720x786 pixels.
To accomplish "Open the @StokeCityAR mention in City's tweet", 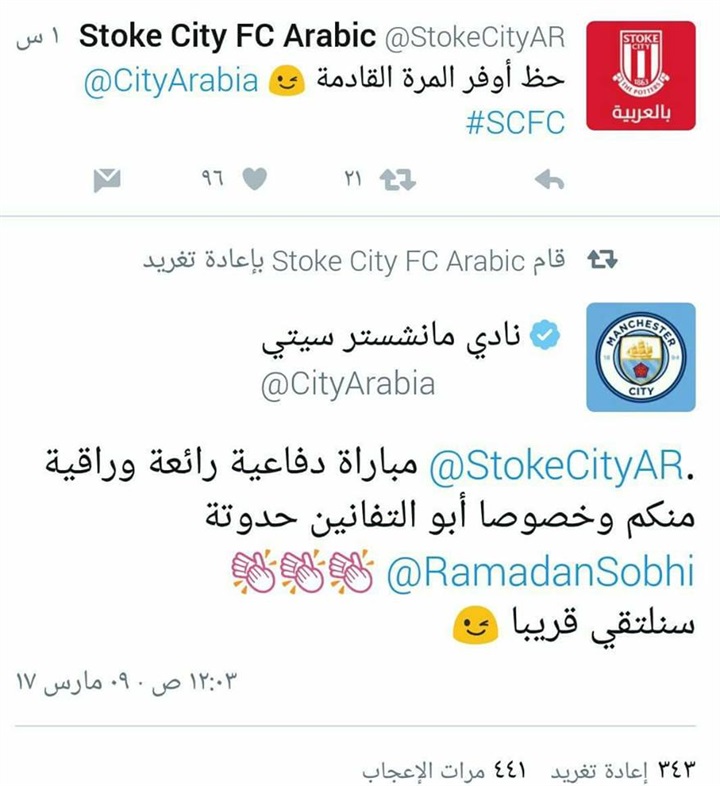I will click(556, 465).
